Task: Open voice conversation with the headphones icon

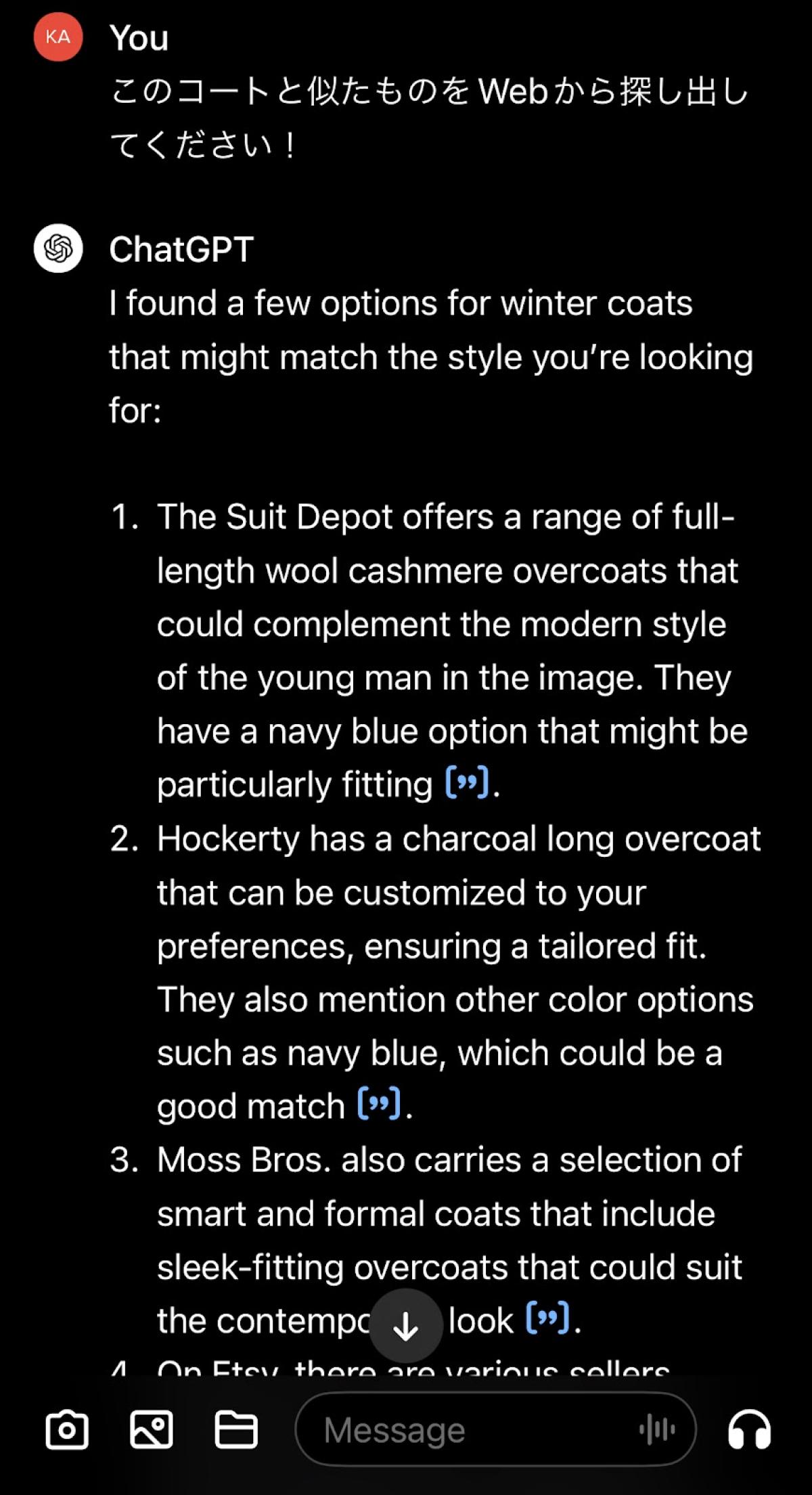Action: pos(749,1431)
